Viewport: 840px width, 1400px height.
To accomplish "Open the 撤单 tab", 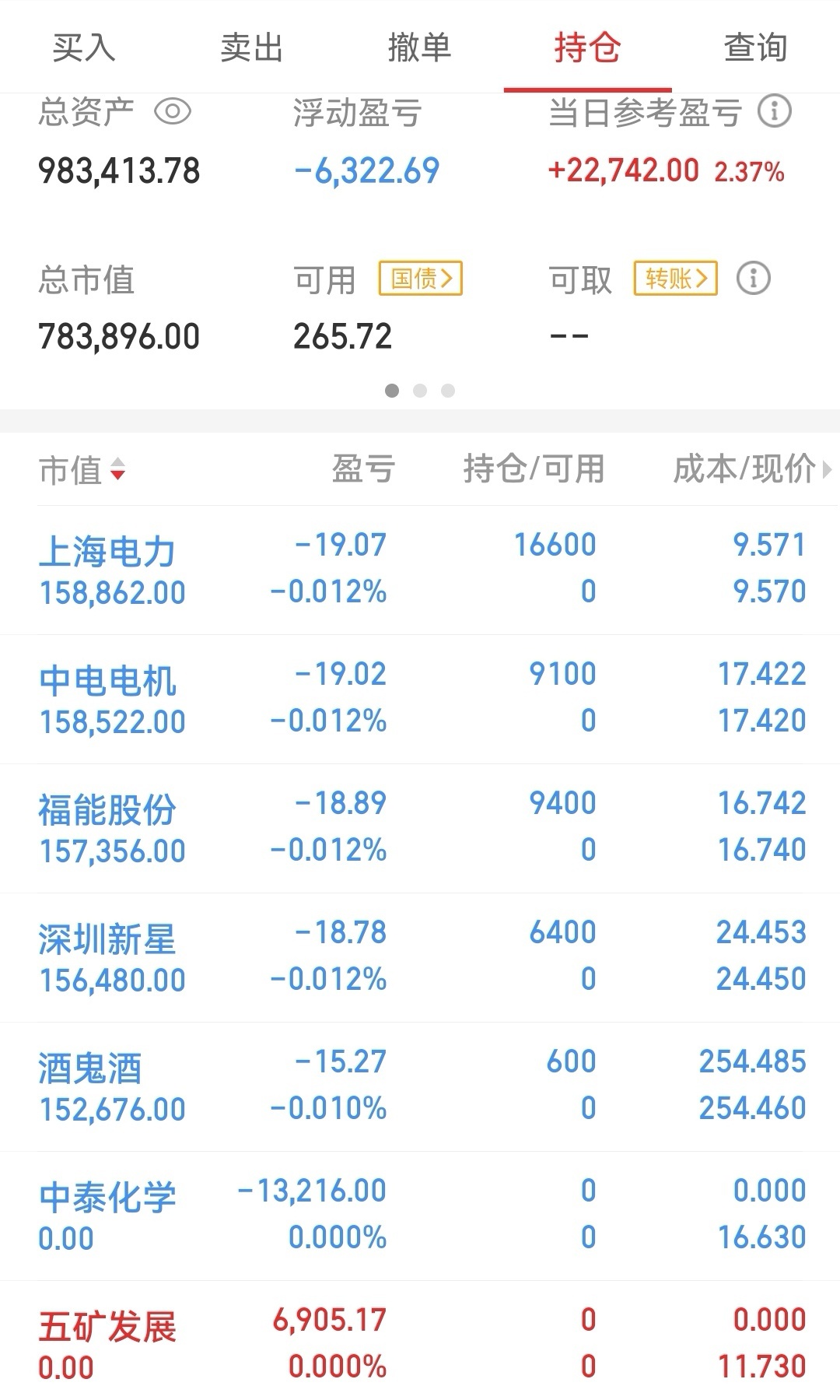I will pyautogui.click(x=420, y=47).
